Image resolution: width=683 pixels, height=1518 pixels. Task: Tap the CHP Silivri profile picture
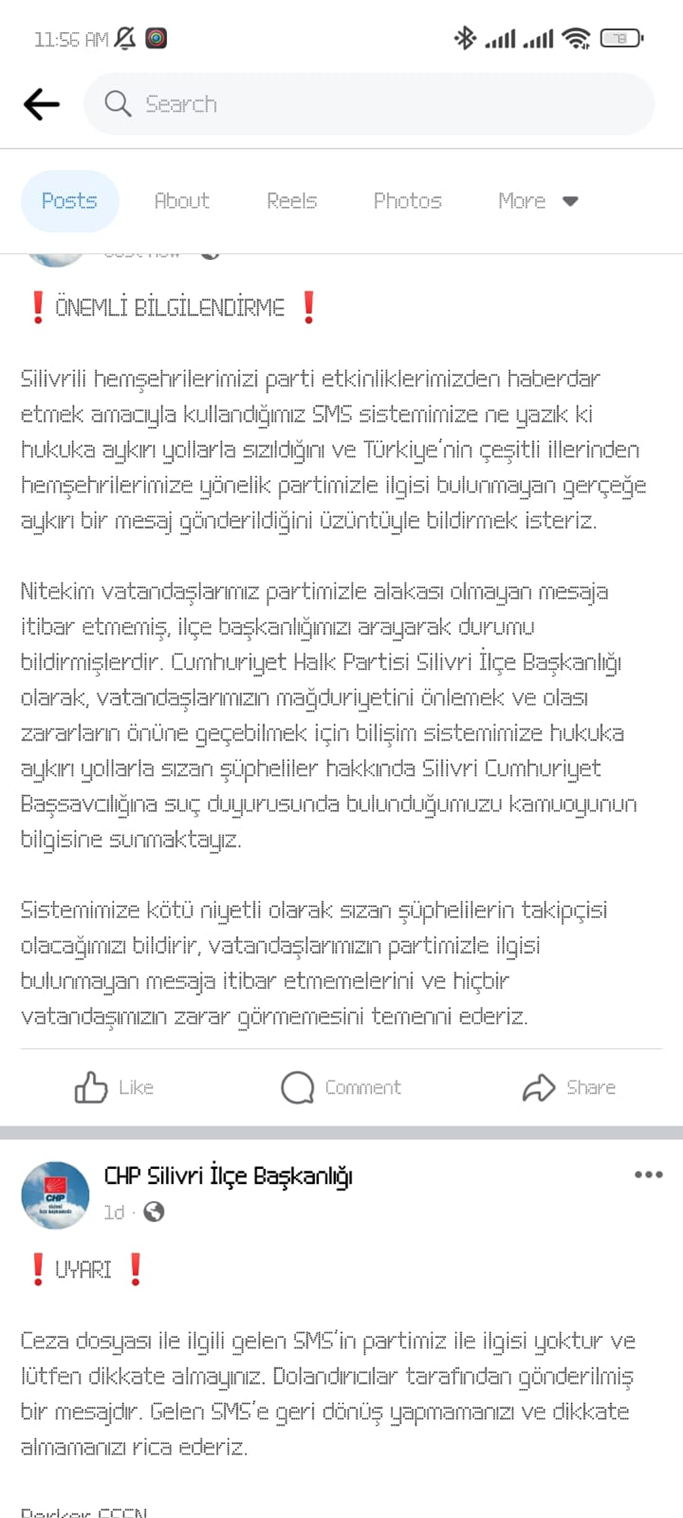tap(56, 1194)
